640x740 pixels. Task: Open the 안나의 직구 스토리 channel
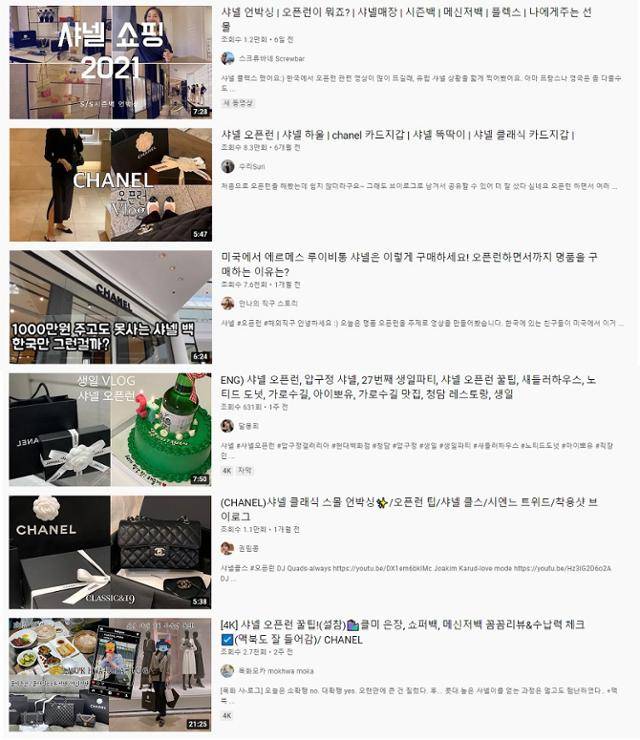point(268,303)
